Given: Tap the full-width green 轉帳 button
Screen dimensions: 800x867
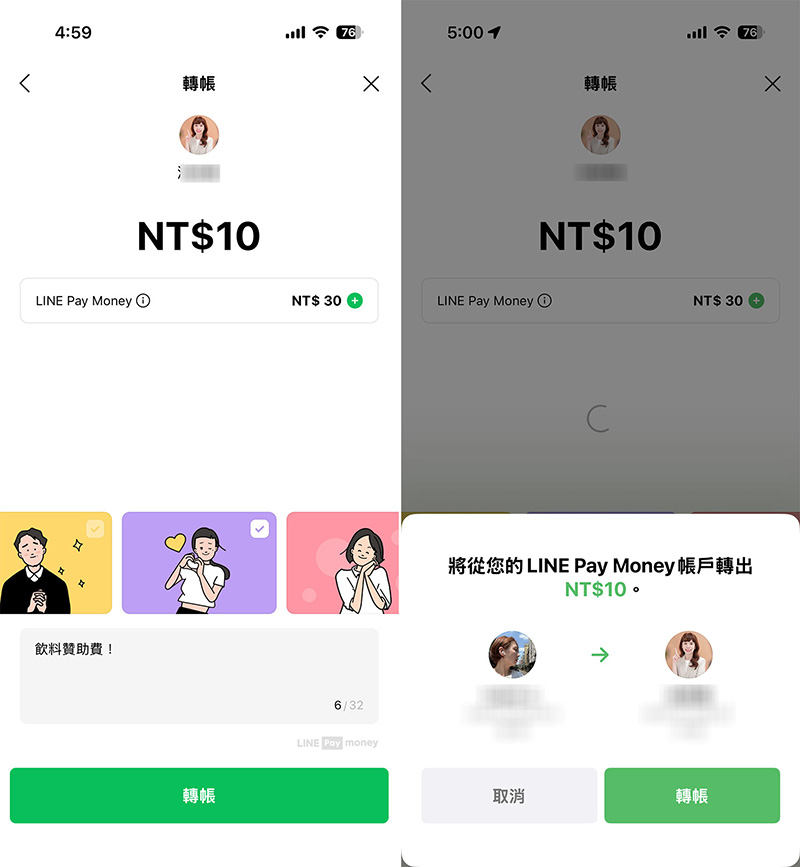Looking at the screenshot, I should click(199, 796).
